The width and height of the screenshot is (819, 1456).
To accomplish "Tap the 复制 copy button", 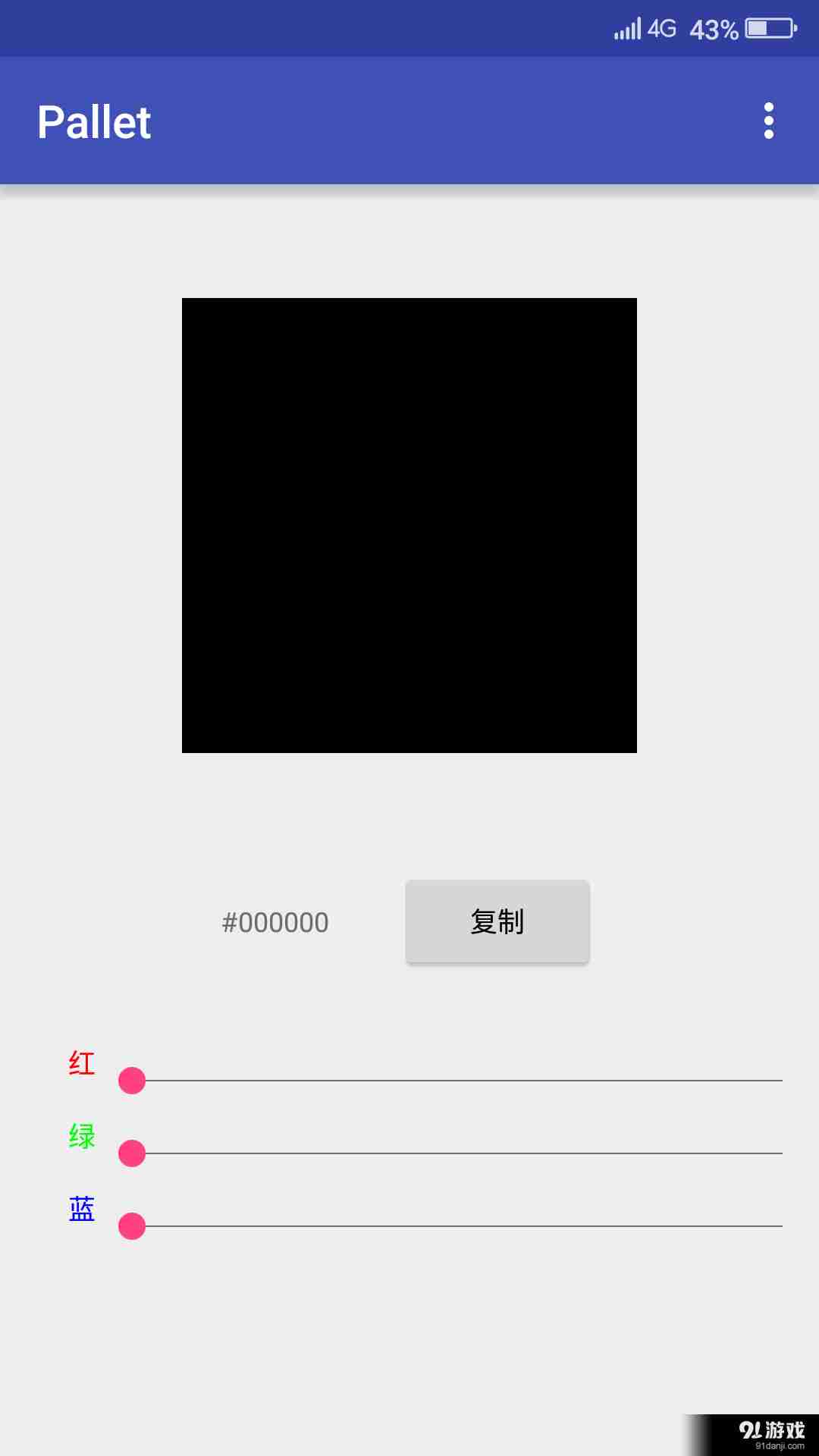I will coord(497,921).
